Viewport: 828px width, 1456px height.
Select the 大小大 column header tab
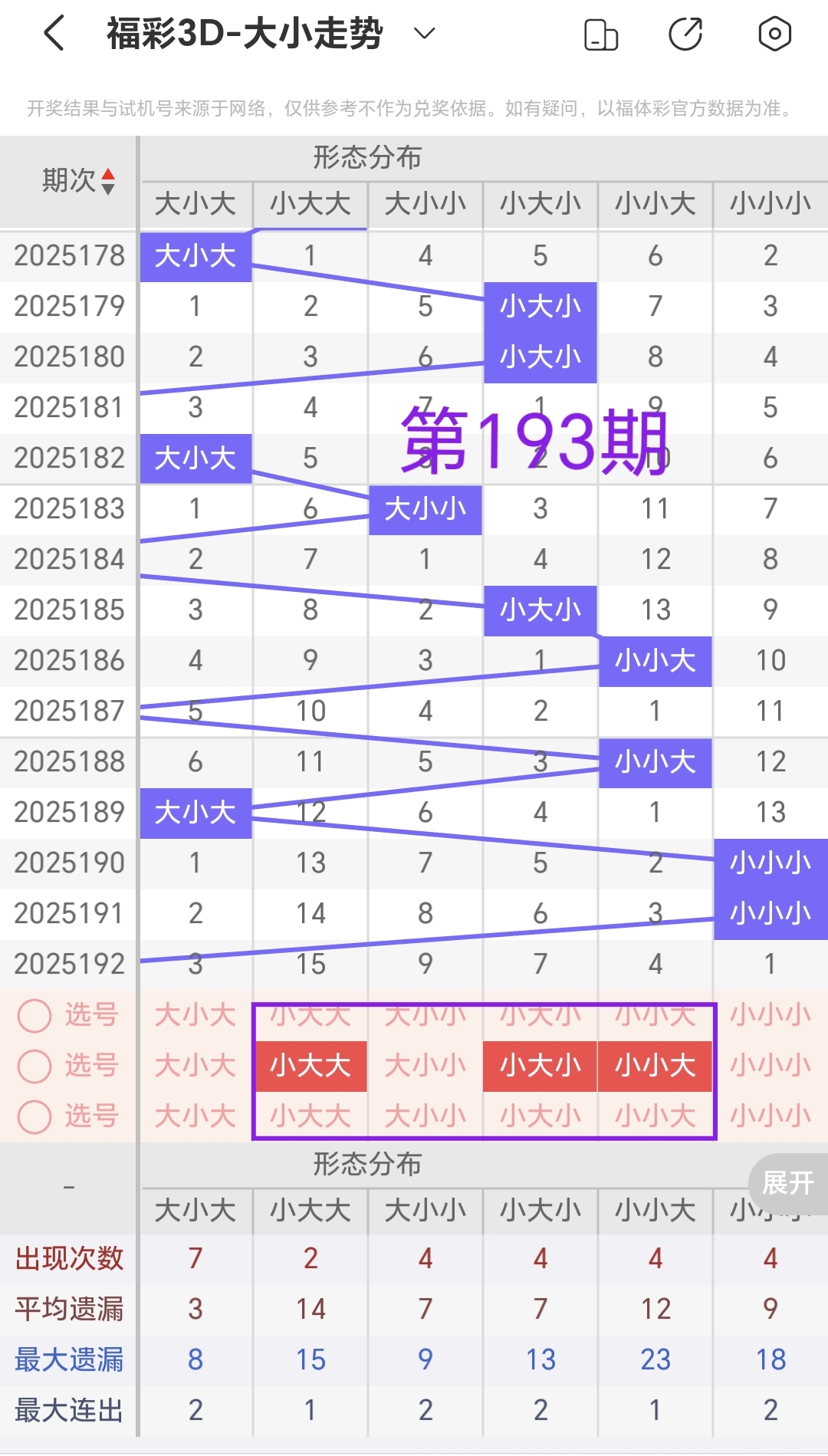(195, 205)
